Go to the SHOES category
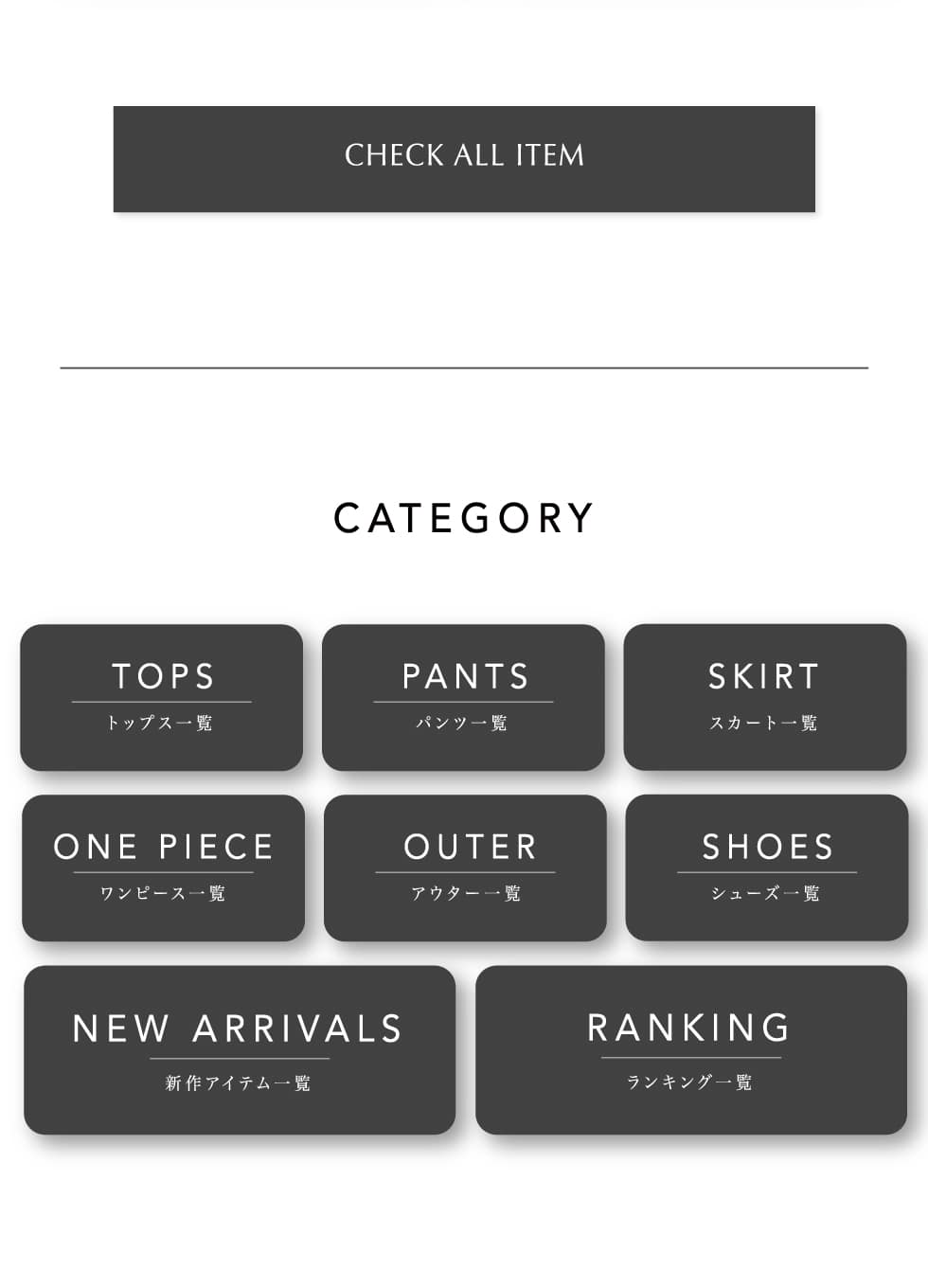The width and height of the screenshot is (928, 1288). (x=766, y=868)
